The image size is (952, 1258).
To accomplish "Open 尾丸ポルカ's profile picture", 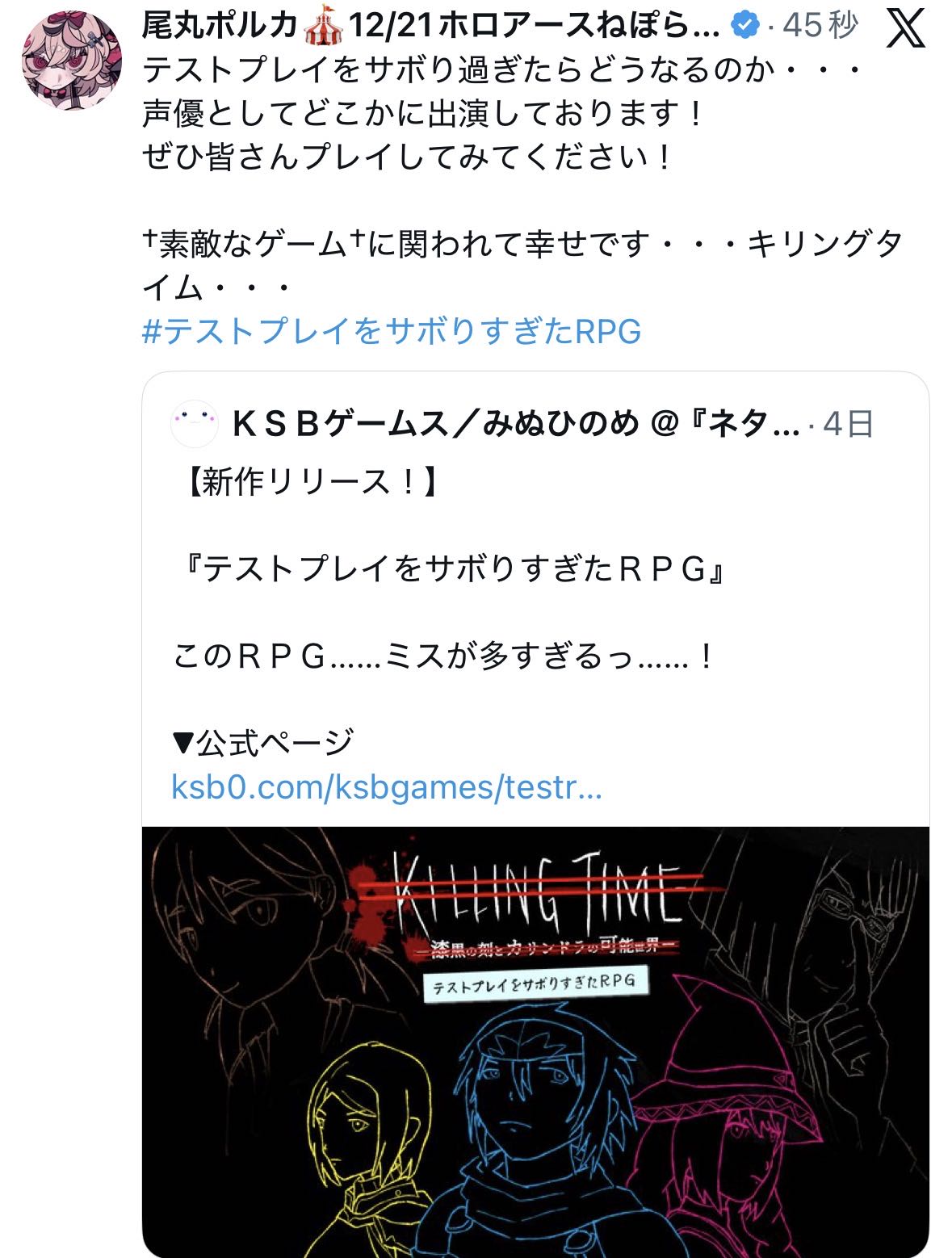I will click(x=71, y=61).
